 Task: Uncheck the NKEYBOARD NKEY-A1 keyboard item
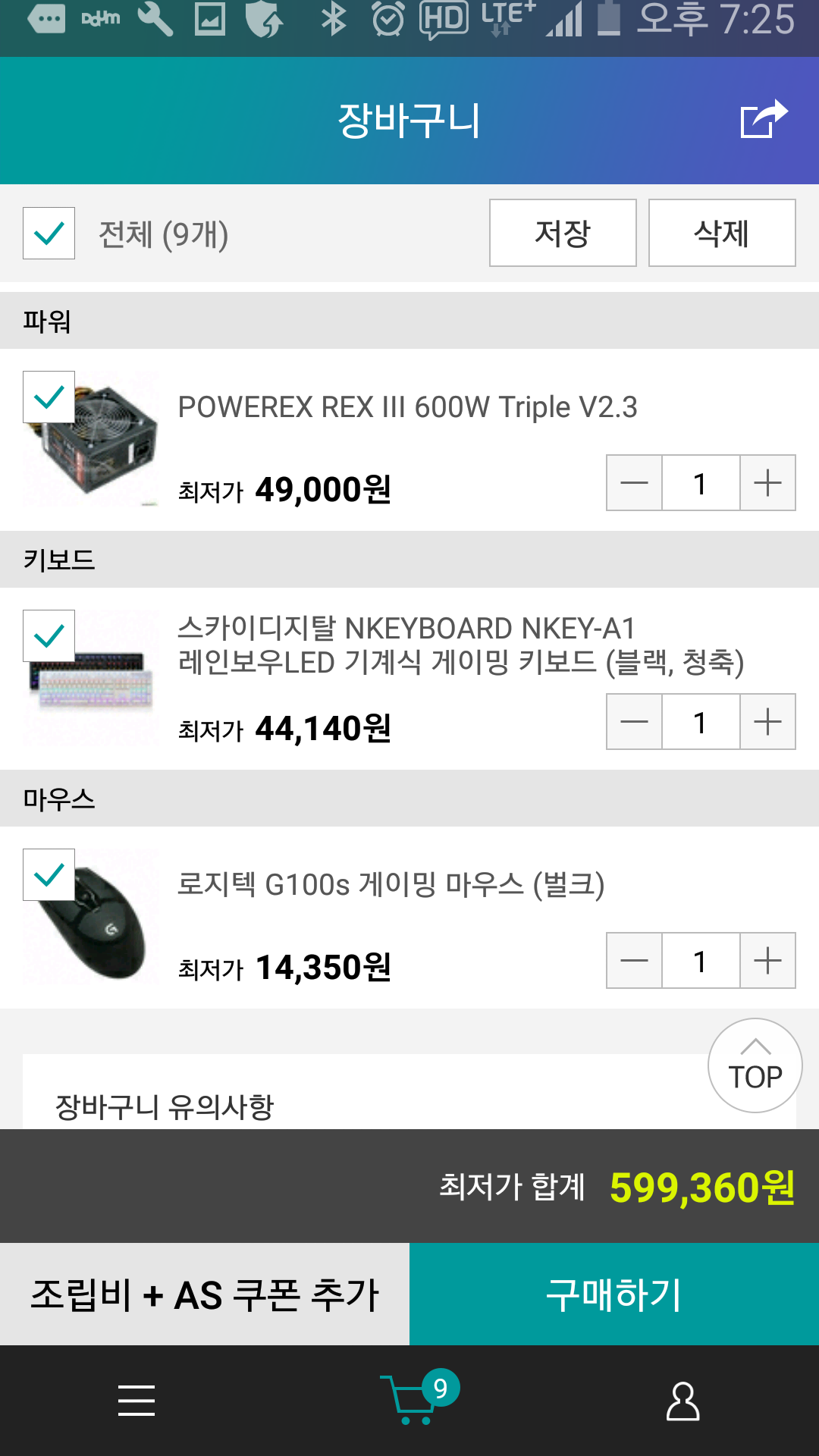(x=49, y=635)
